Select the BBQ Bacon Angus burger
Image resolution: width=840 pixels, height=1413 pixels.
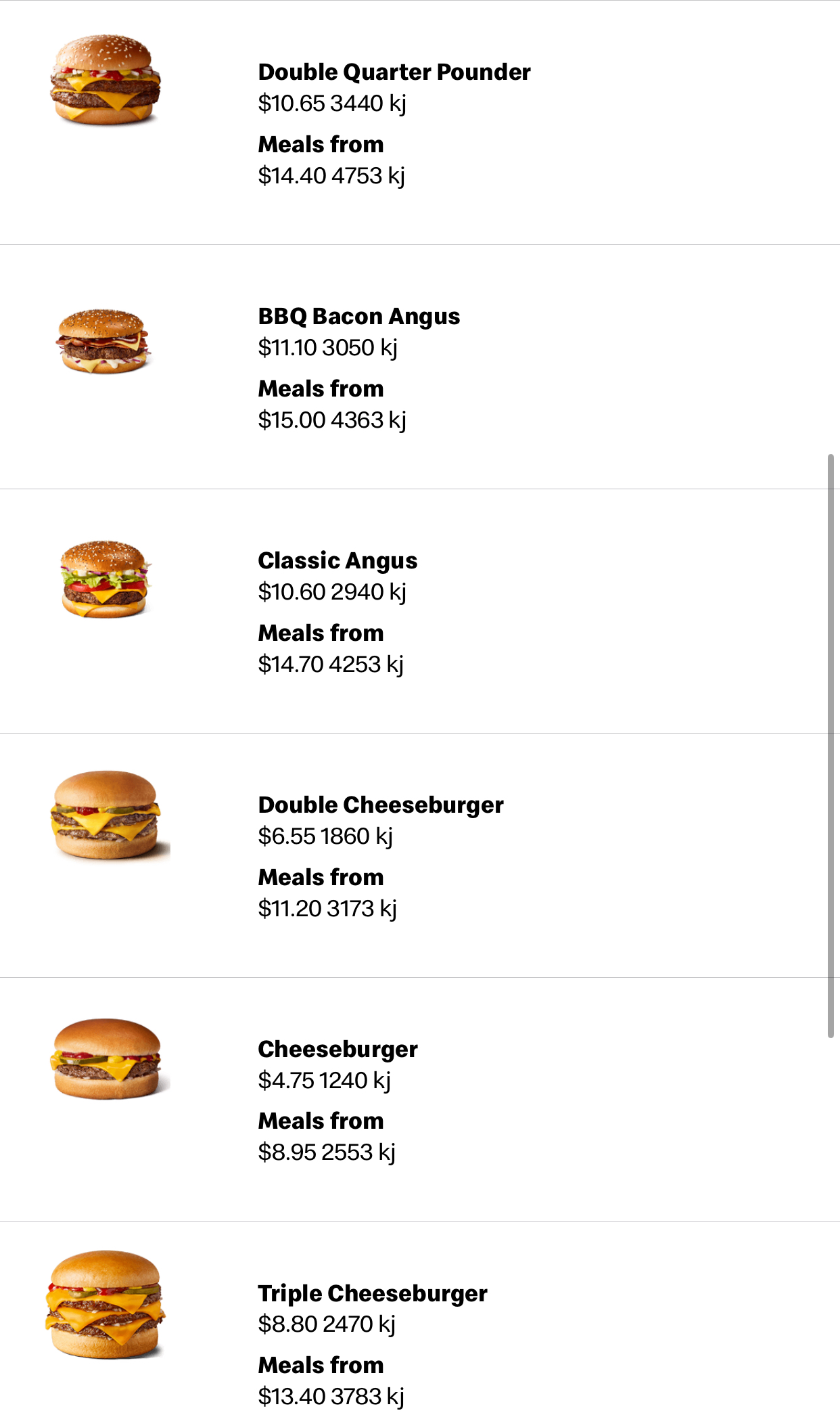point(420,367)
